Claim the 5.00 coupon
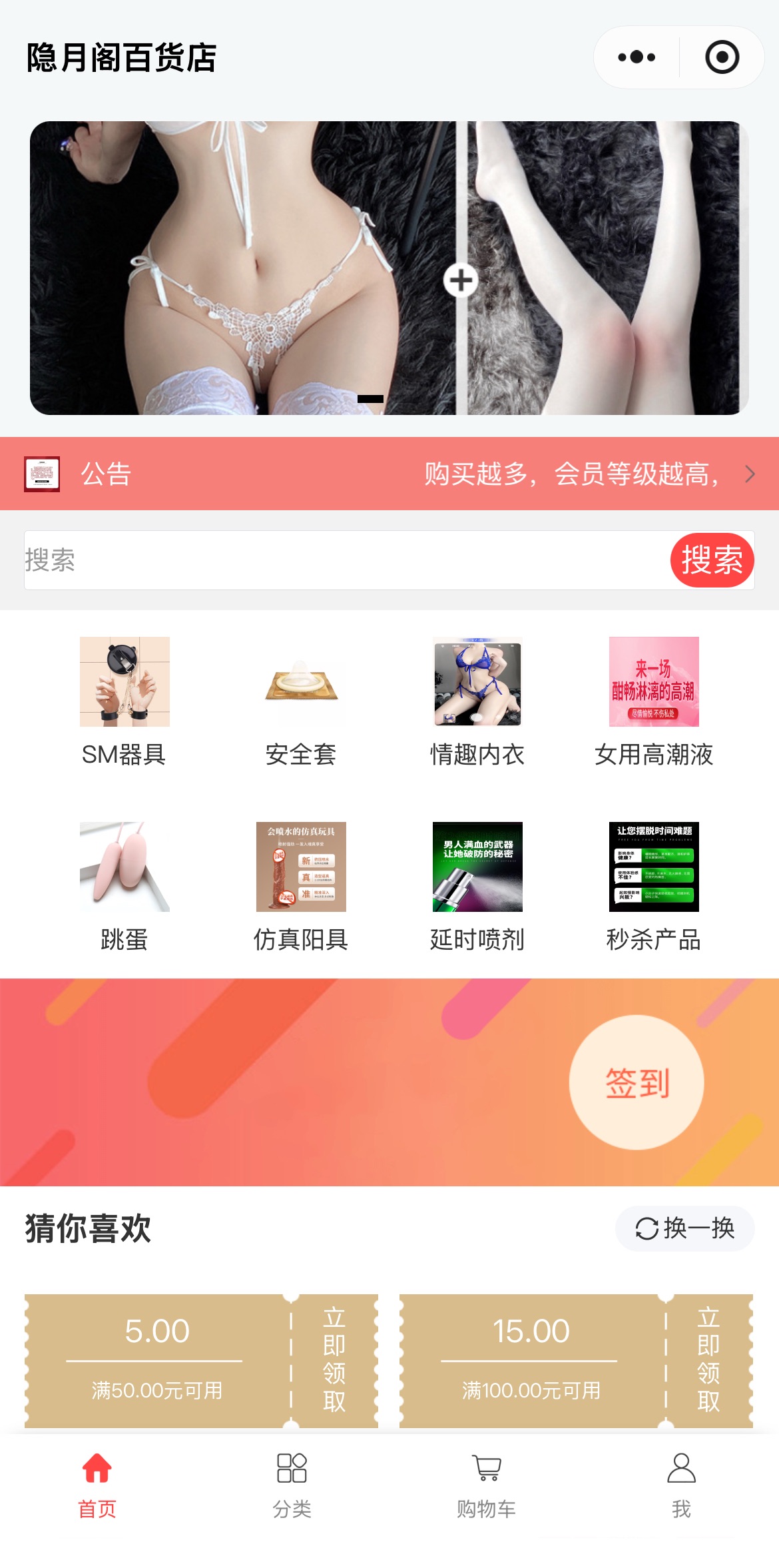This screenshot has height=1568, width=779. tap(334, 1360)
